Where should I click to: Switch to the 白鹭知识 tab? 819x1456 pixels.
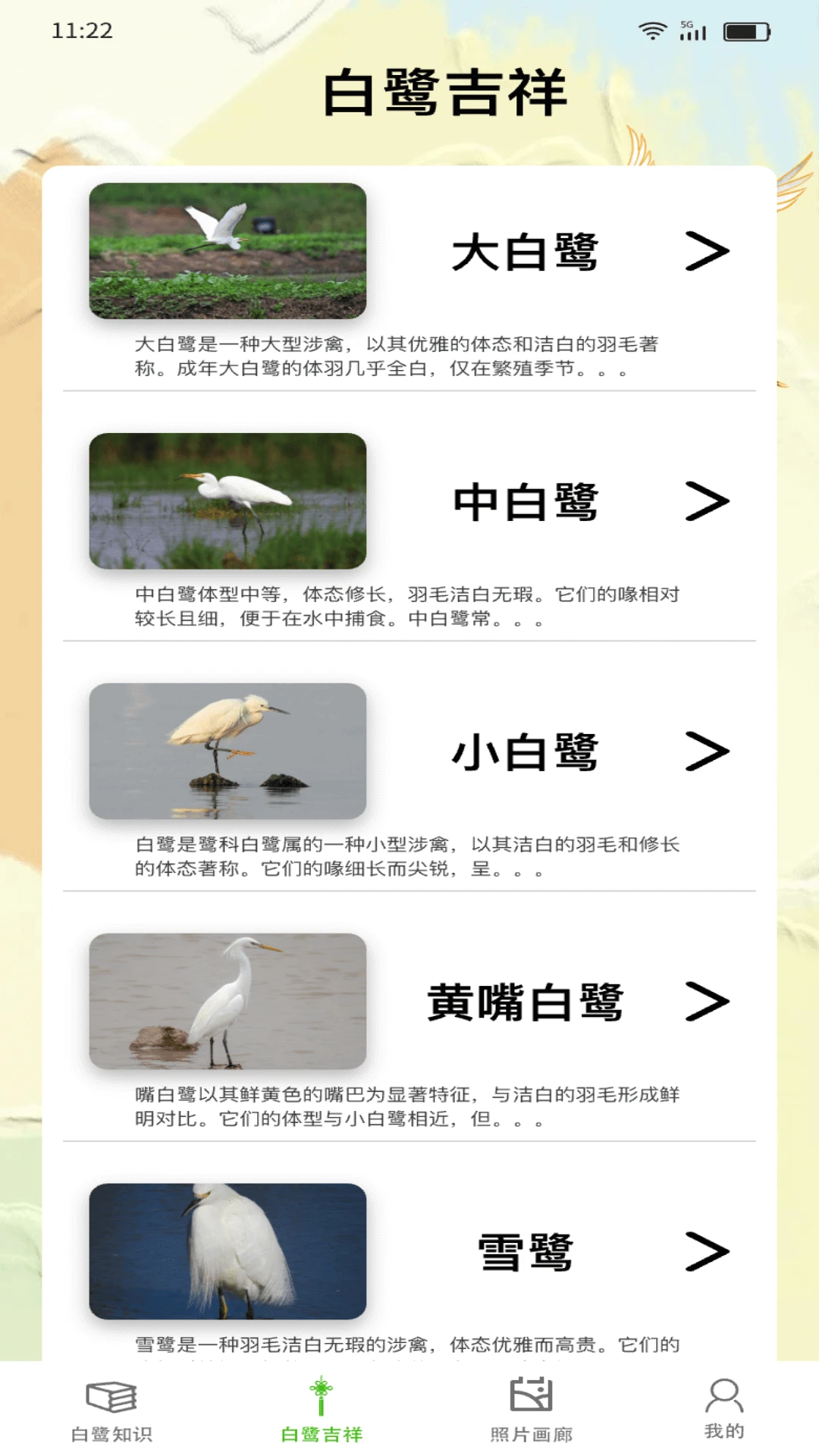[111, 1409]
